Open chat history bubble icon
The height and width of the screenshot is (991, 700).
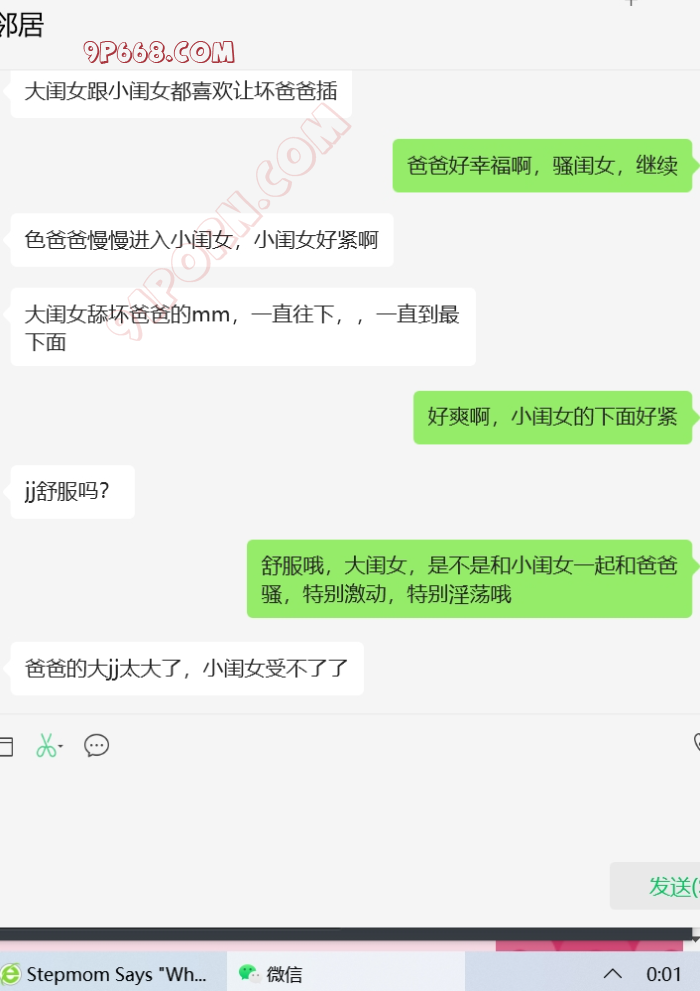(x=96, y=745)
